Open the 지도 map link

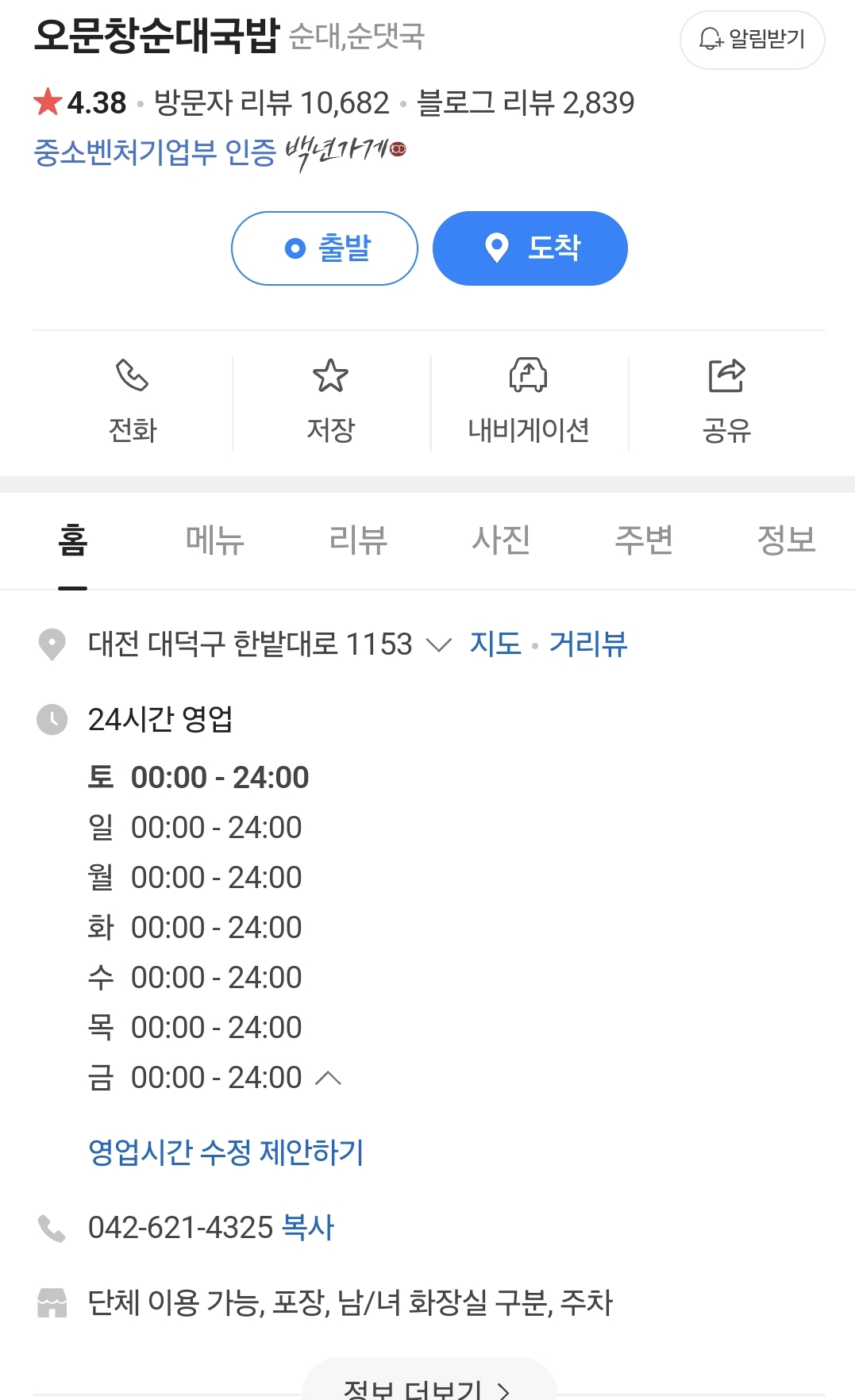point(495,644)
